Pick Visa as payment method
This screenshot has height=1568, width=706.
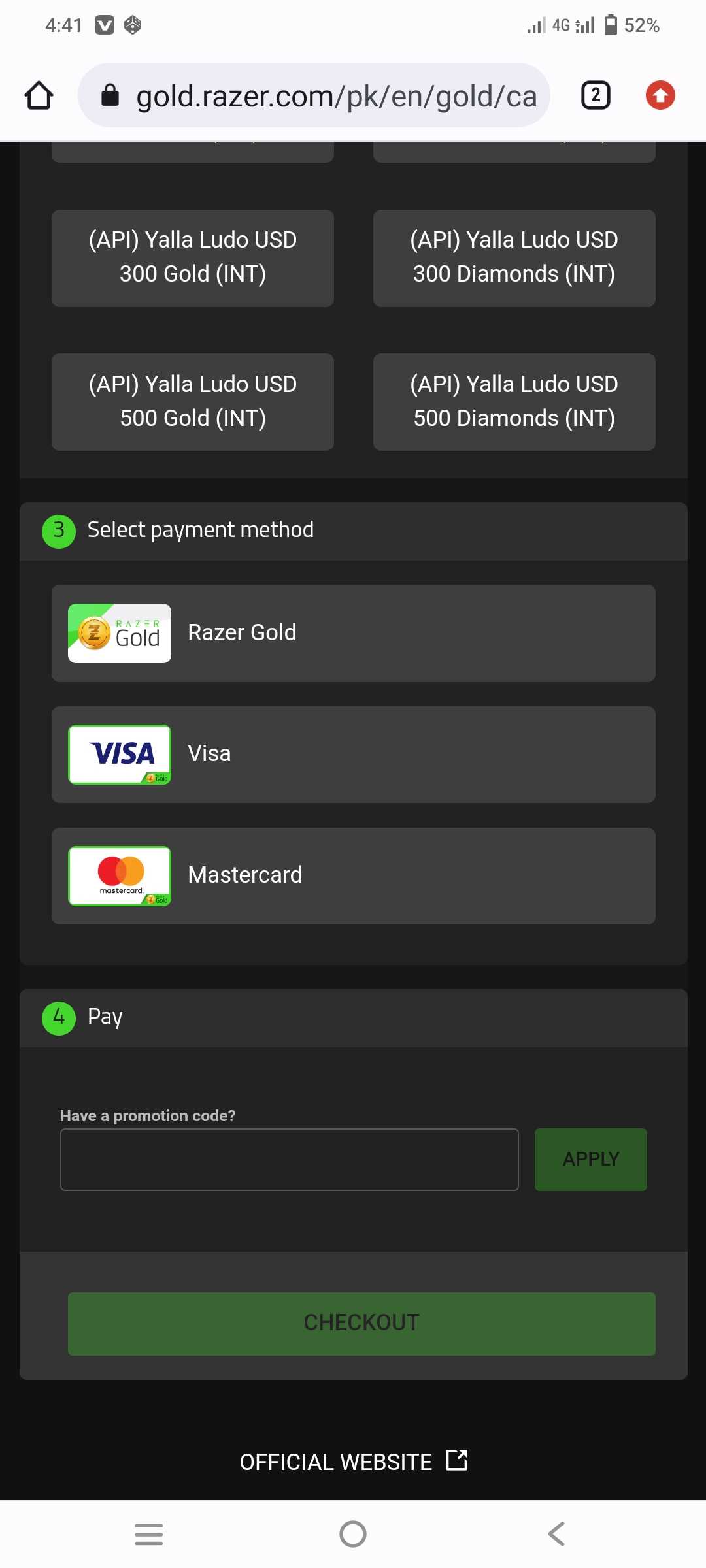click(354, 755)
